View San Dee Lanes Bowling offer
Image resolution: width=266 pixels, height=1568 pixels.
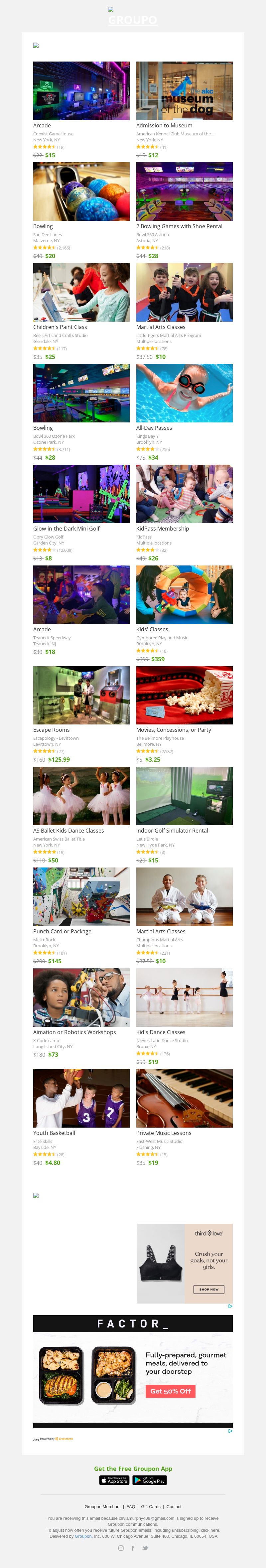pos(81,191)
